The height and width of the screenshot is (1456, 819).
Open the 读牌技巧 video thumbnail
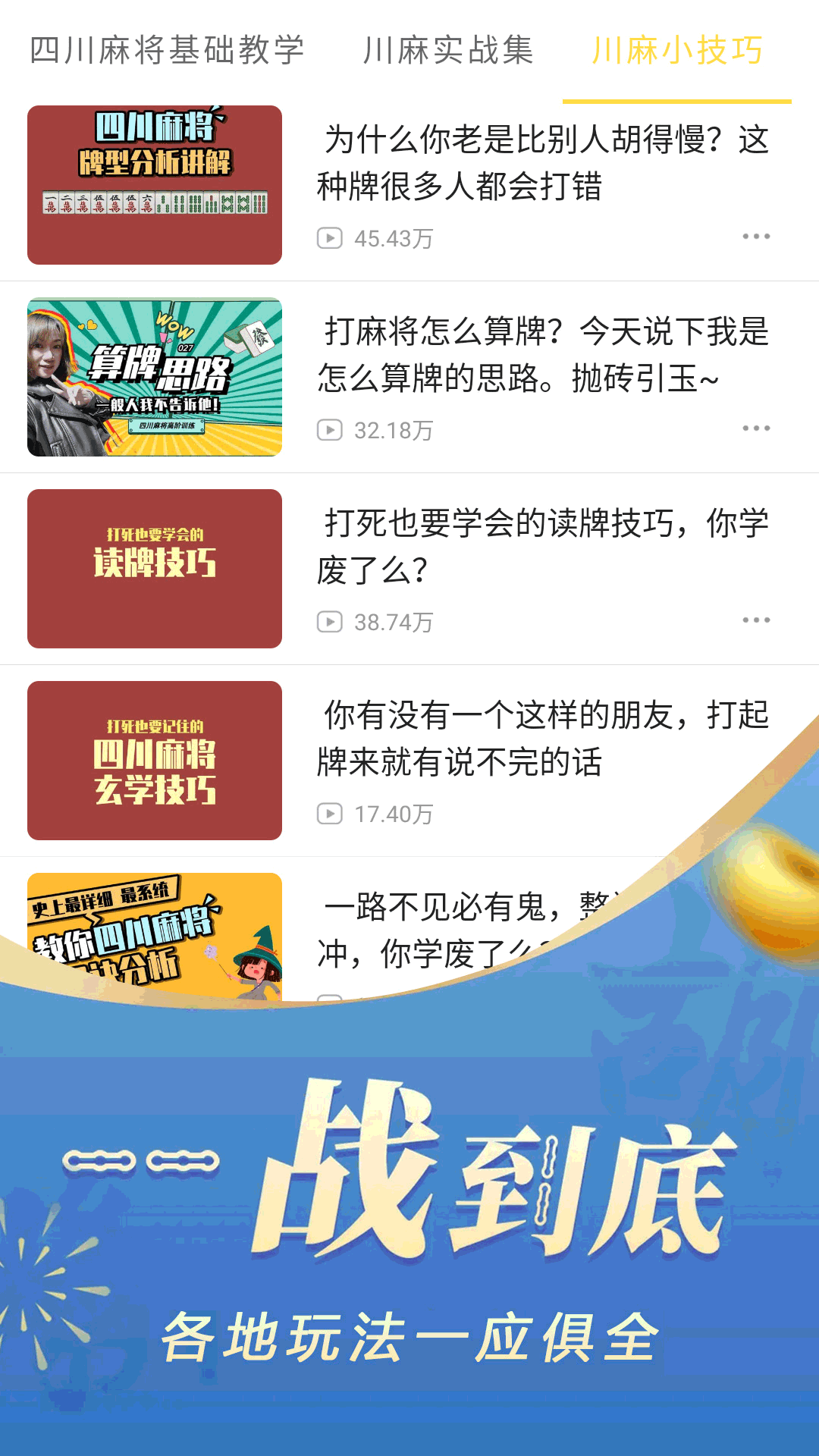point(155,568)
